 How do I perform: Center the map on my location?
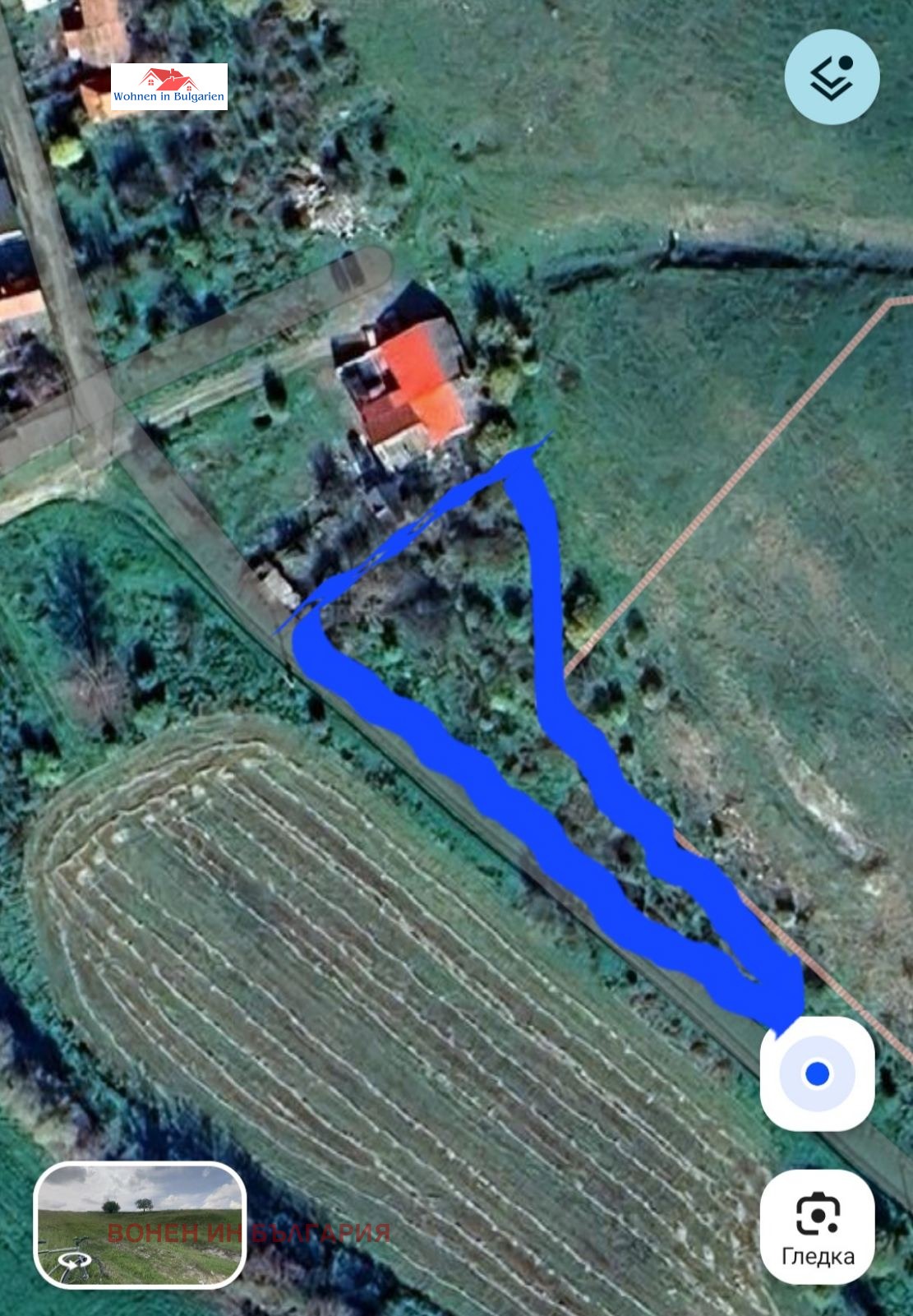point(817,1074)
